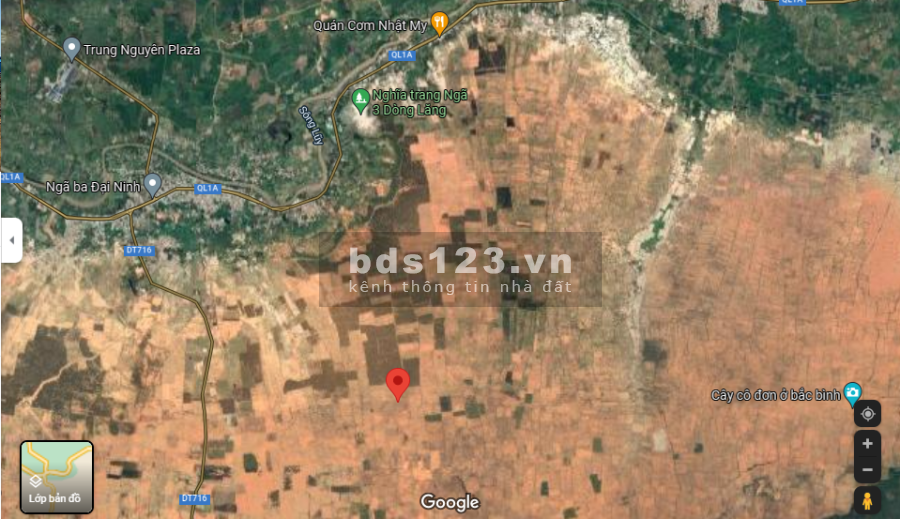Activate the Street View pegman
900x519 pixels.
[867, 500]
